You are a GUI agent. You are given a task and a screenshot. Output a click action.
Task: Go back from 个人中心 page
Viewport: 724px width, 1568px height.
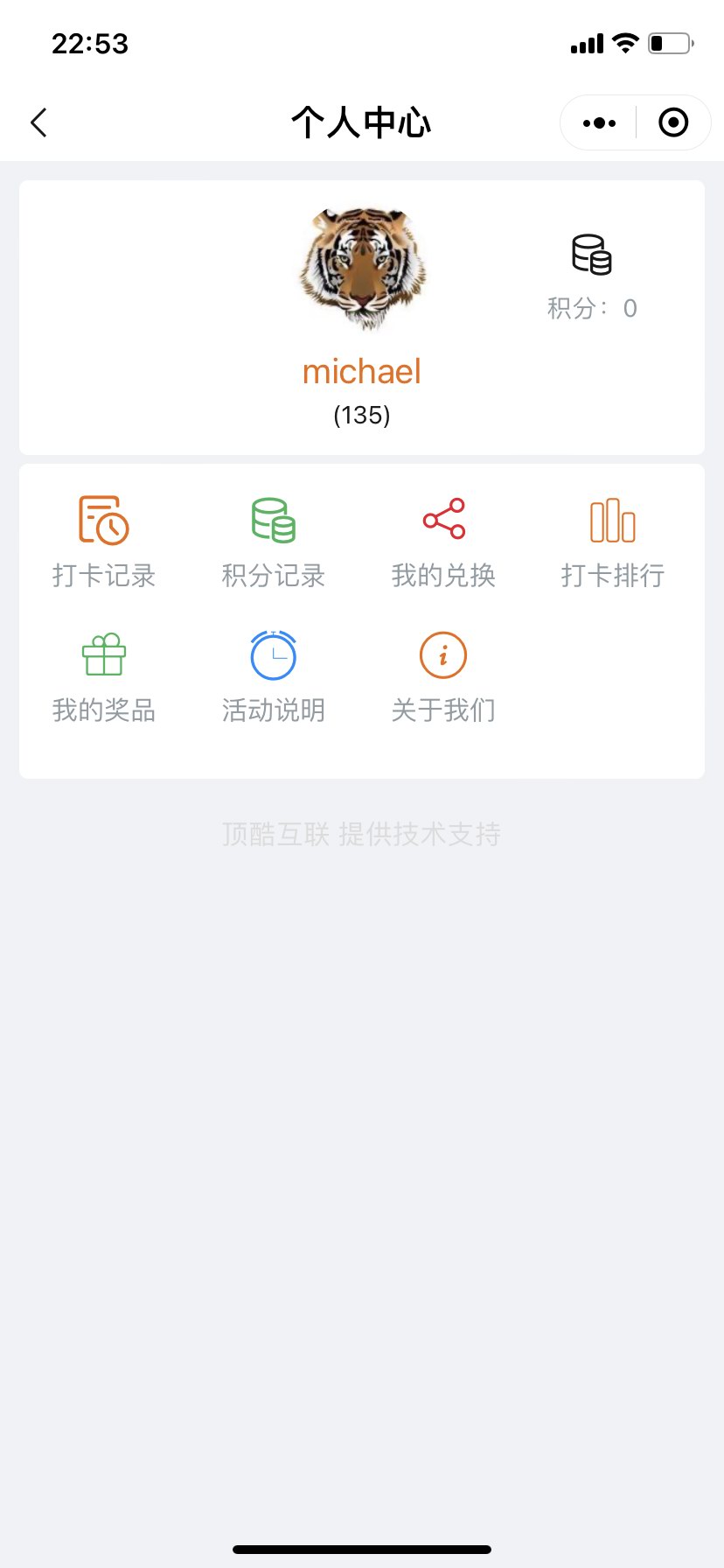tap(38, 122)
